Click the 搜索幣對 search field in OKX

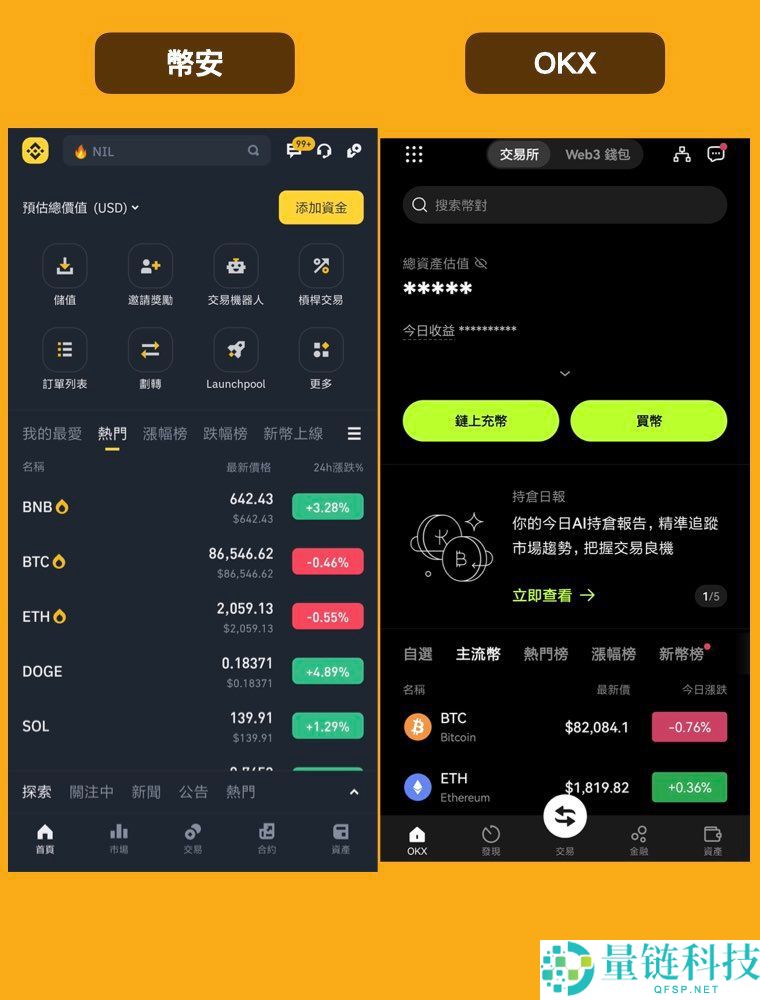[x=565, y=204]
